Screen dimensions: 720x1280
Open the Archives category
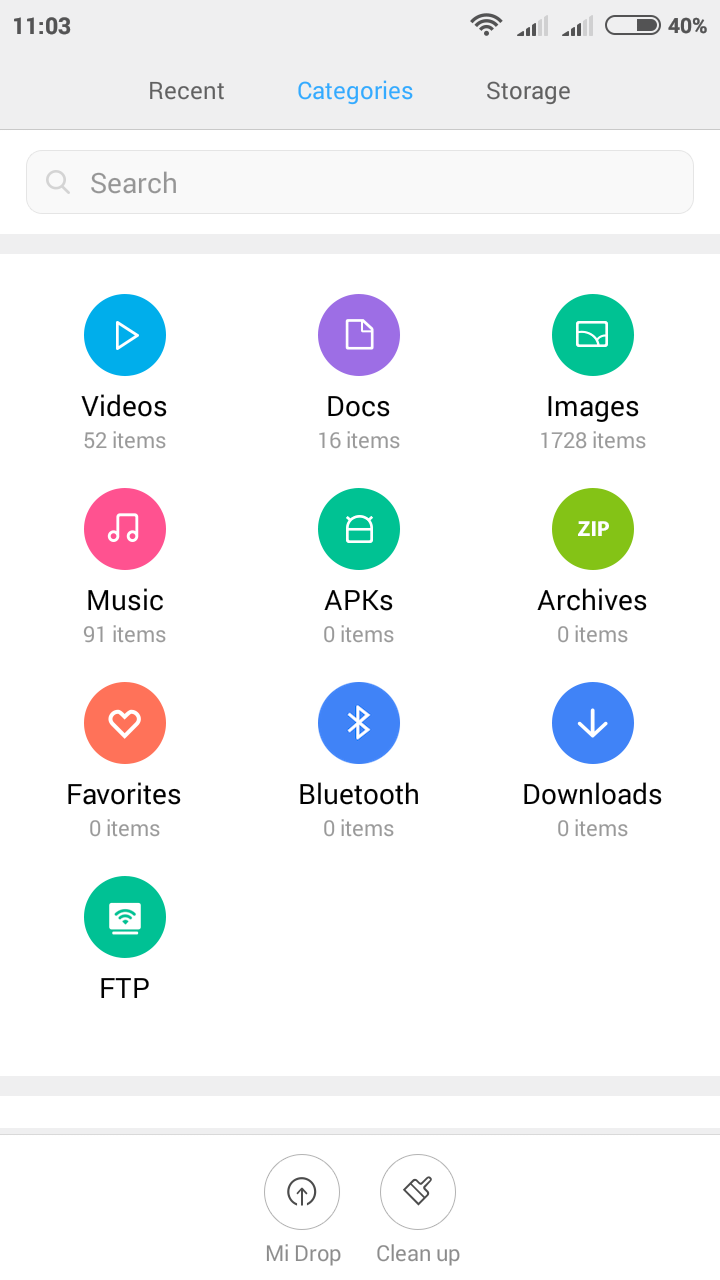point(593,529)
